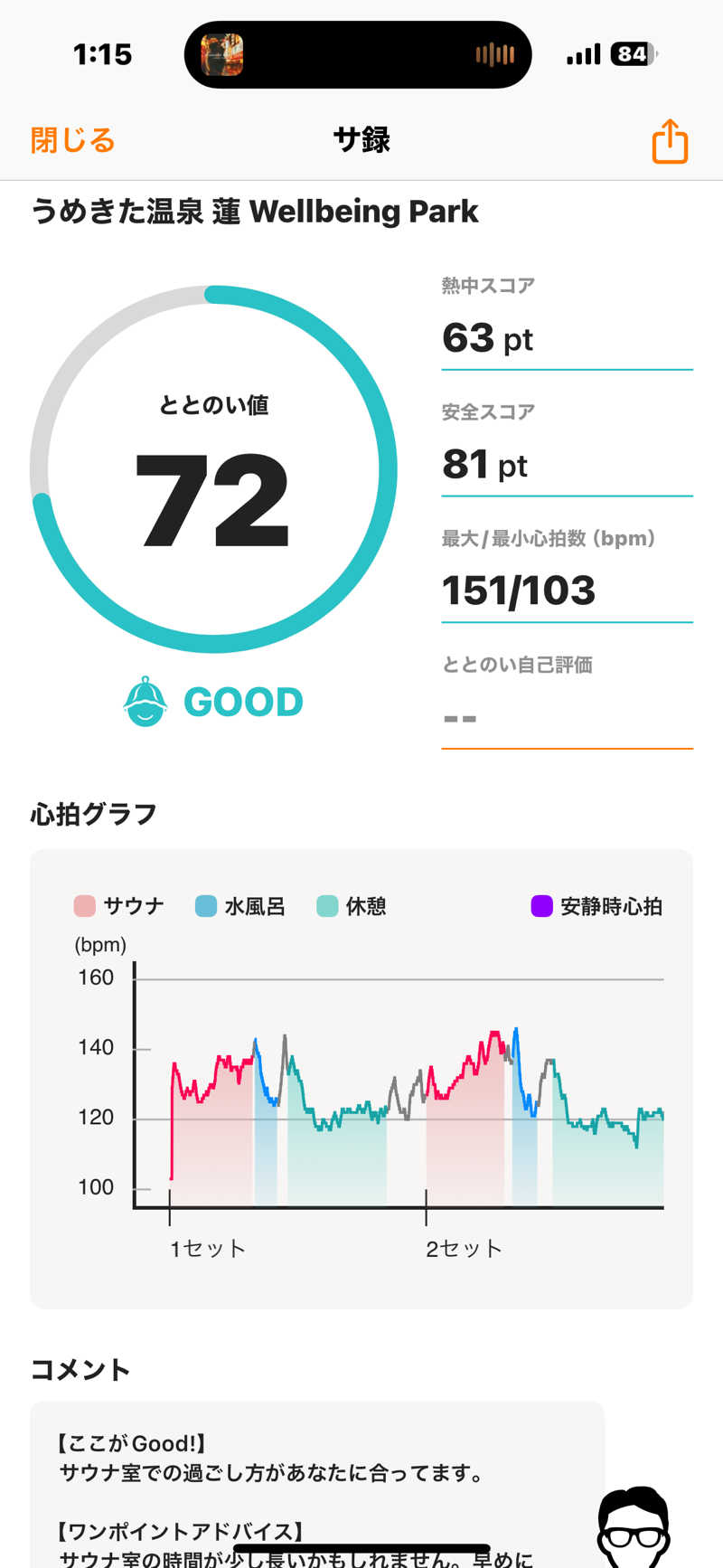
Task: Show the 安静時心拍 line from the legend
Action: (596, 906)
